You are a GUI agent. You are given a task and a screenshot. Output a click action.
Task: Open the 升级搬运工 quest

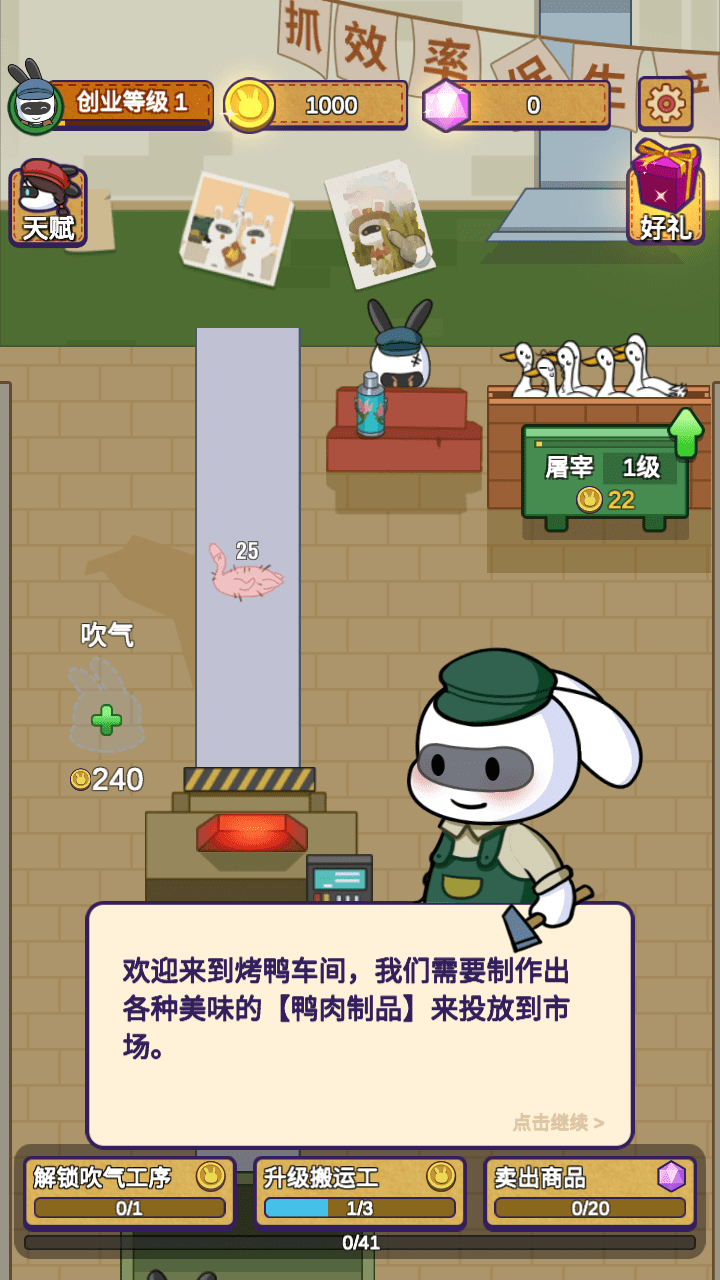pos(360,1192)
